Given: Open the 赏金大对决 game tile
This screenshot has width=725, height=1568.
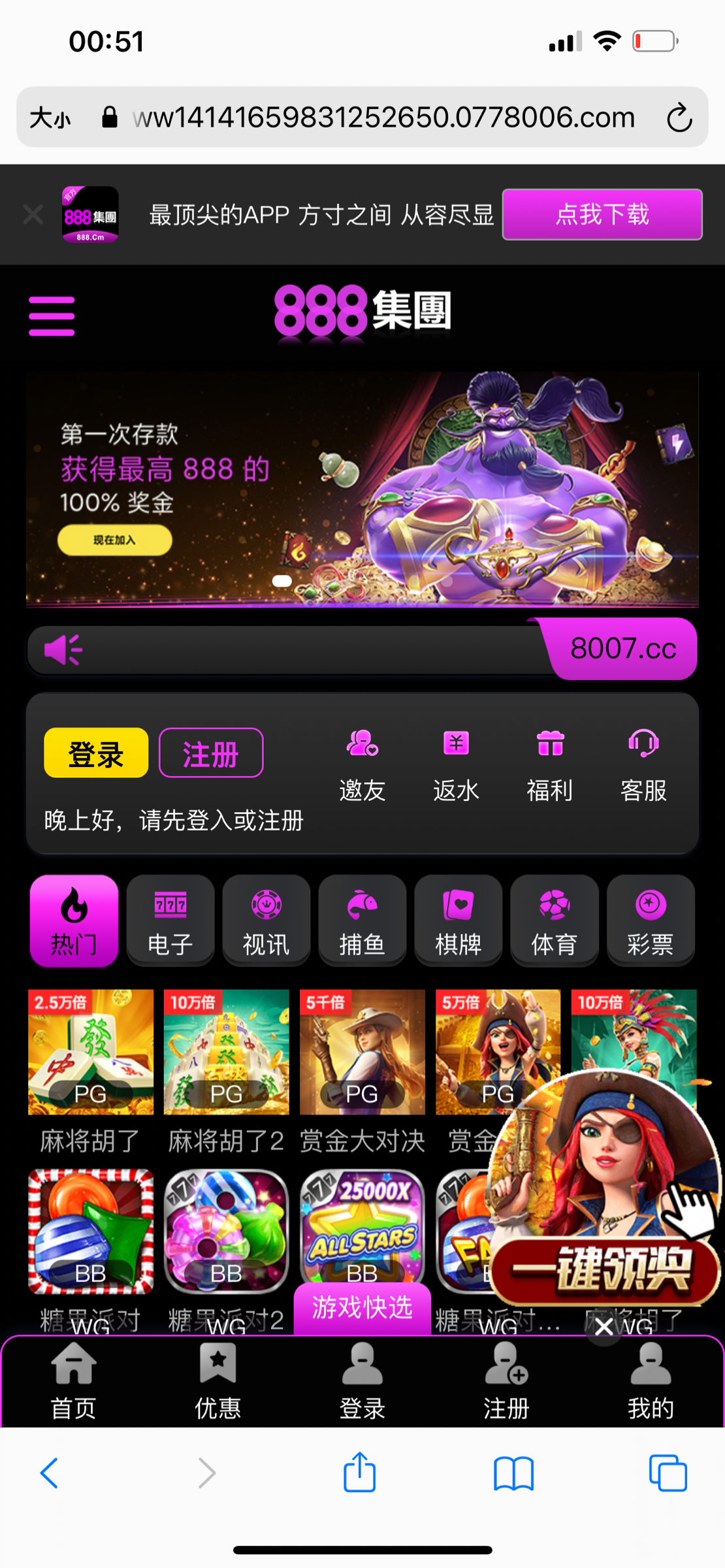Looking at the screenshot, I should (362, 1052).
